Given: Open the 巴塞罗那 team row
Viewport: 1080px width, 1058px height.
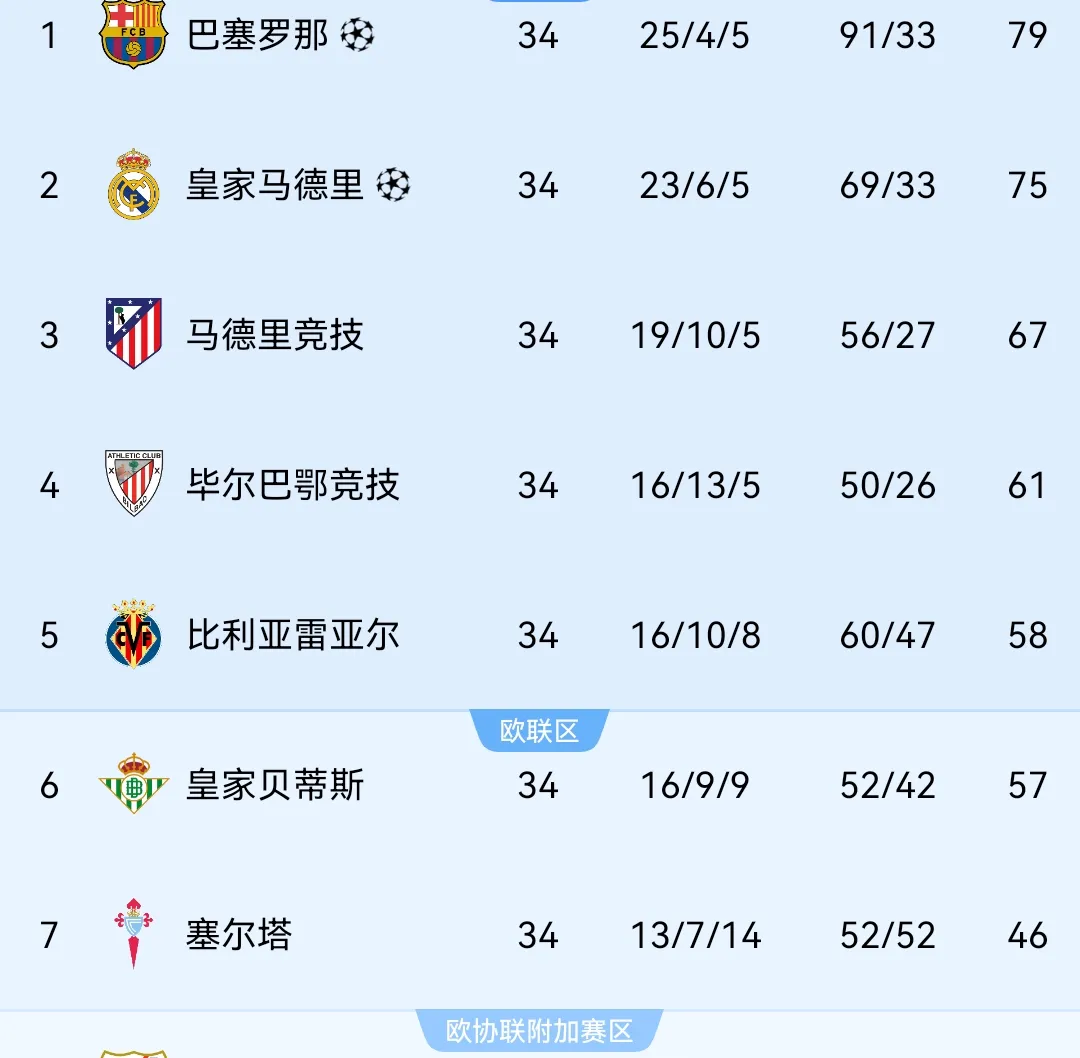Looking at the screenshot, I should [x=258, y=36].
